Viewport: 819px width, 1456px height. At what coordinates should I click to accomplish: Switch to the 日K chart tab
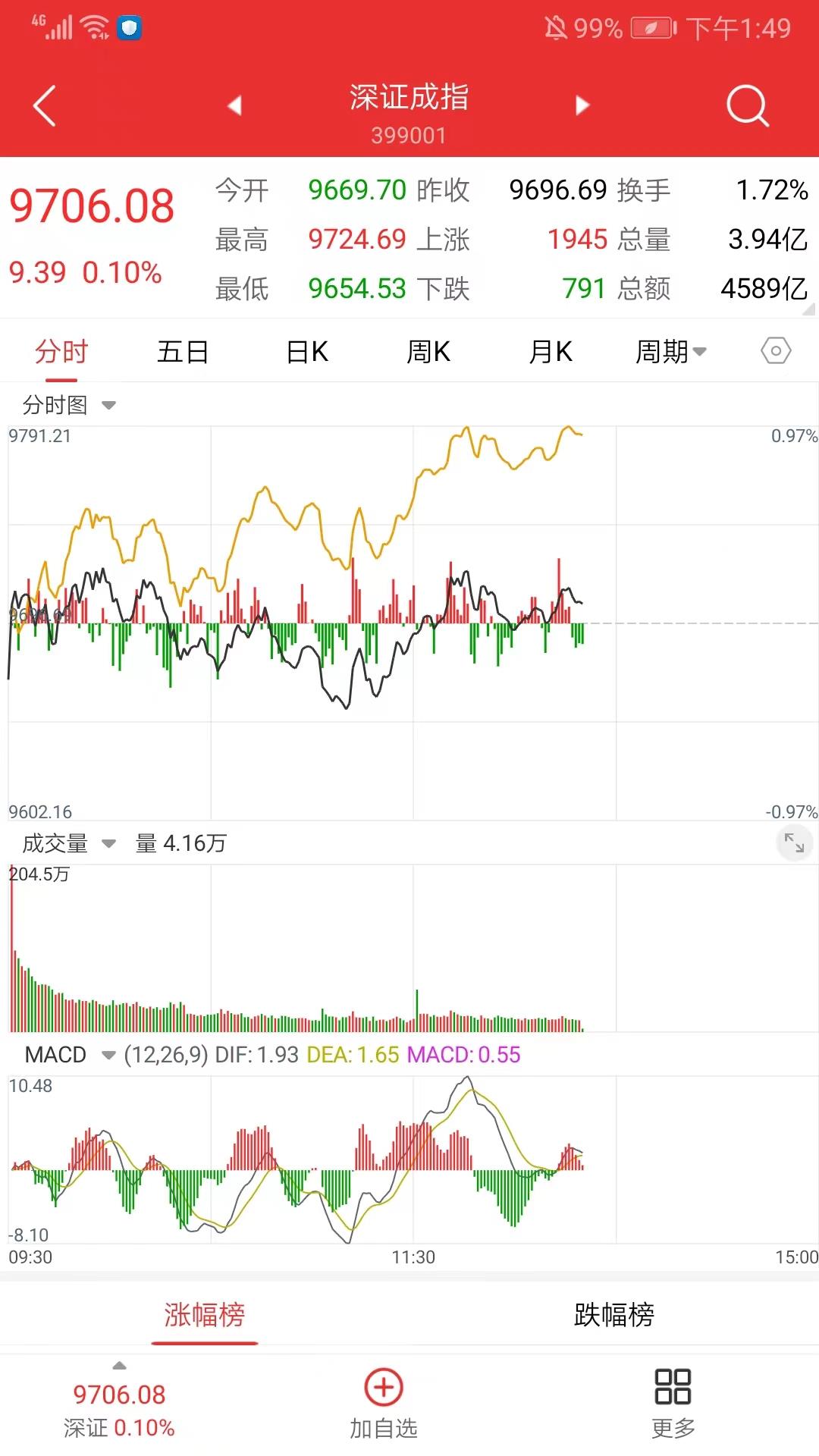[307, 352]
